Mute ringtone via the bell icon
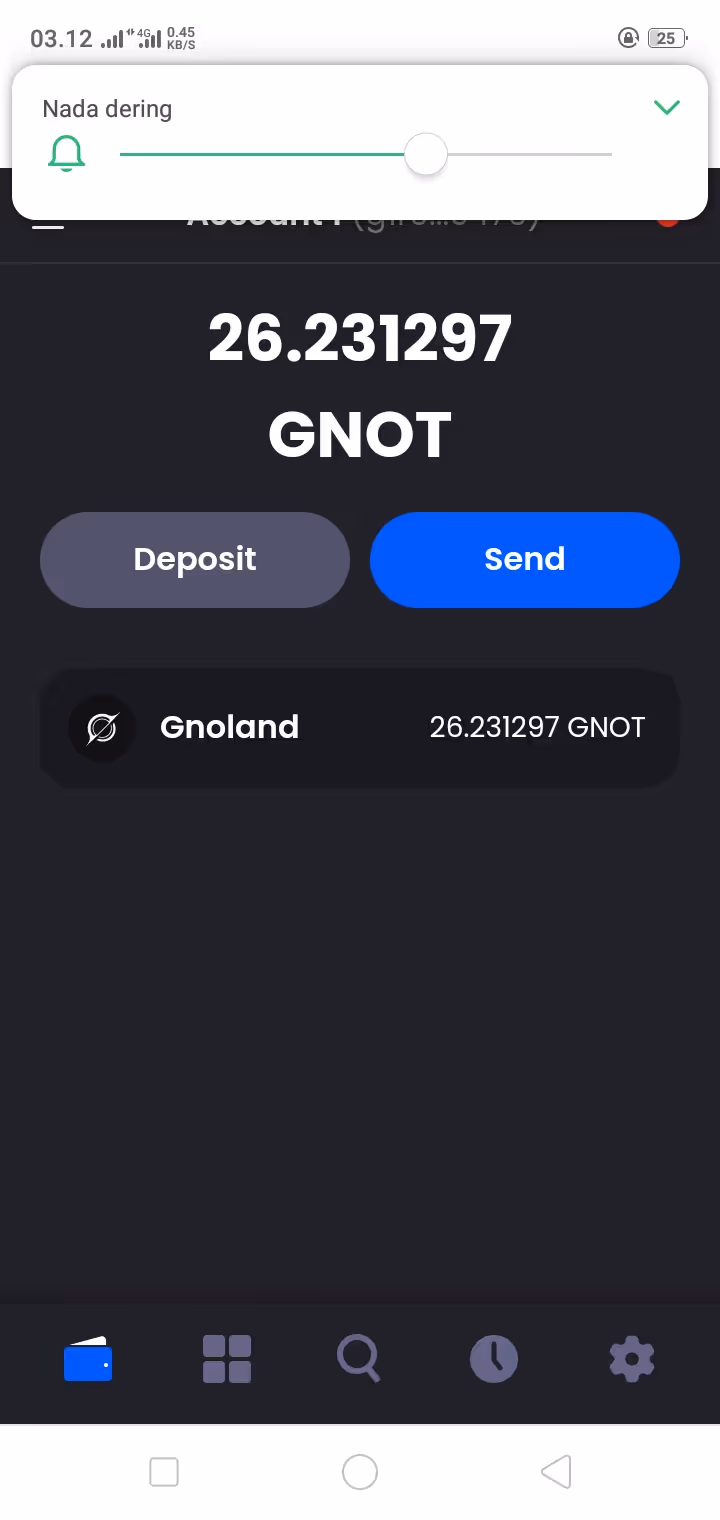 [67, 154]
